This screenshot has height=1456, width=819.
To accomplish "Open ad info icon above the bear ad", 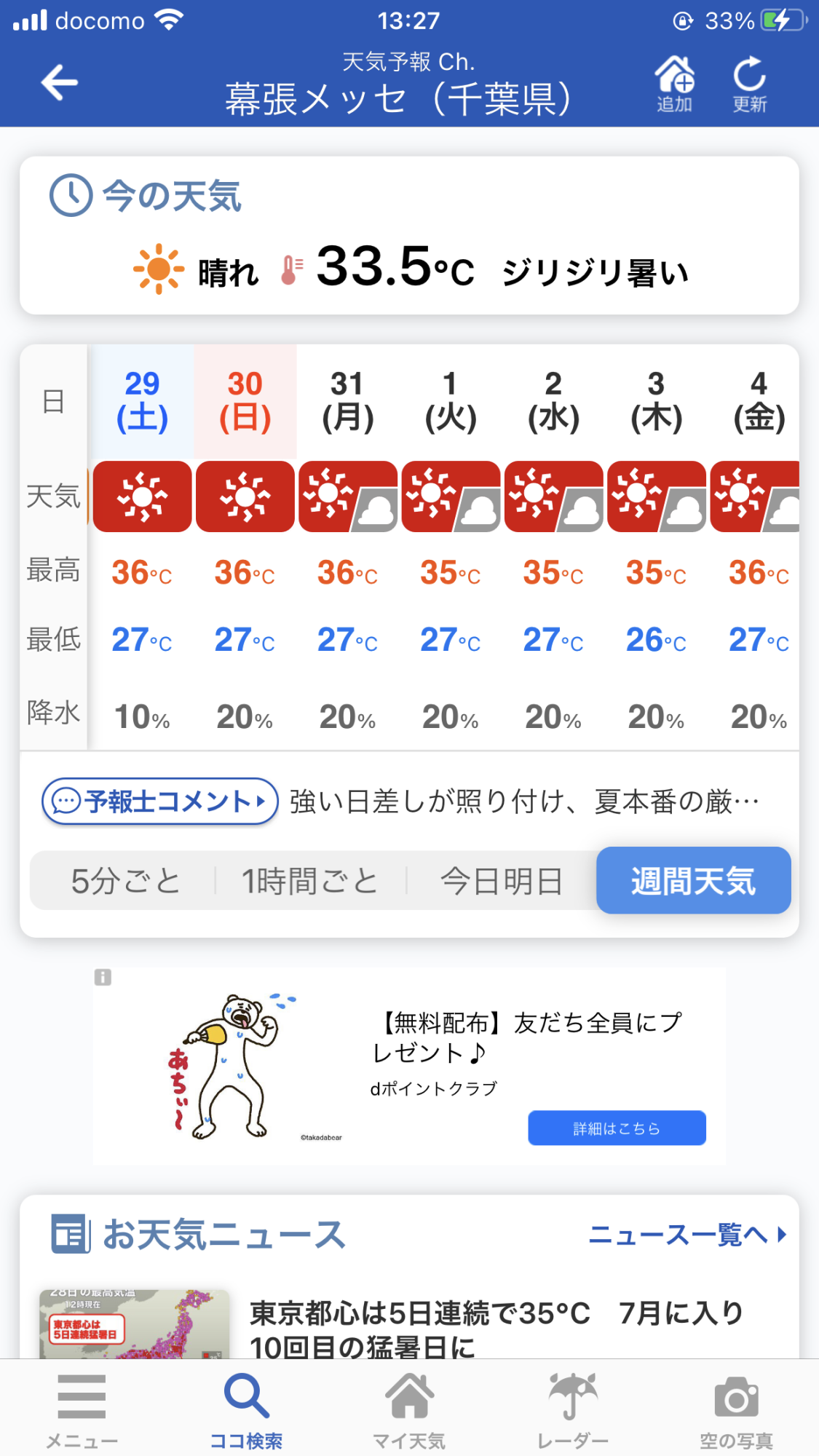I will pos(103,977).
